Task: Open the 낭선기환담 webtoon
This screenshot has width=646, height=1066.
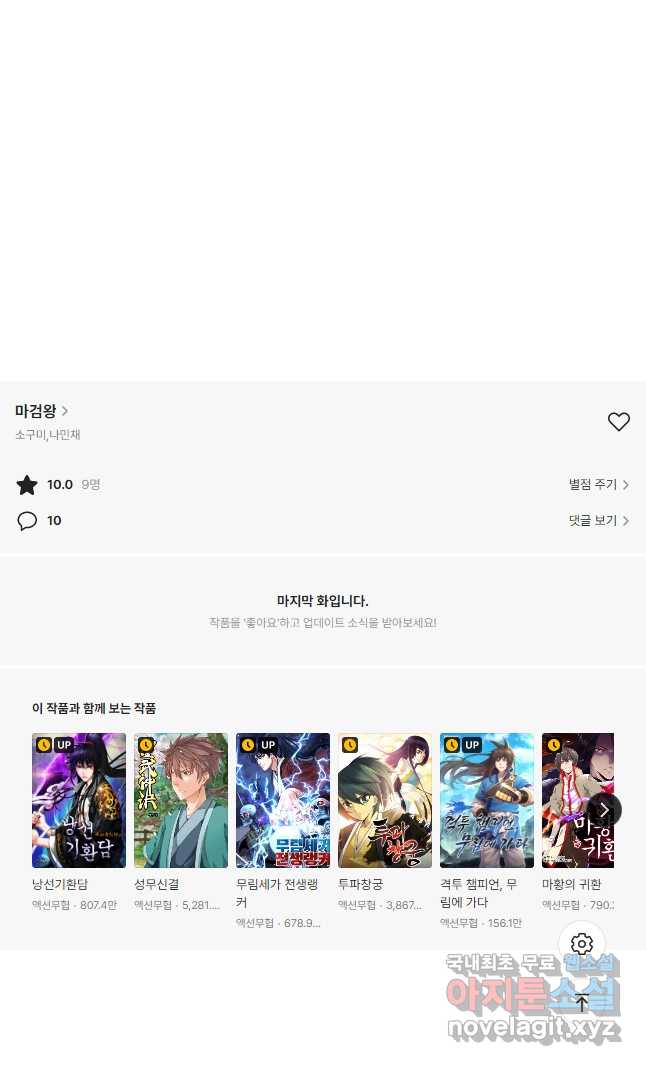Action: pyautogui.click(x=79, y=801)
